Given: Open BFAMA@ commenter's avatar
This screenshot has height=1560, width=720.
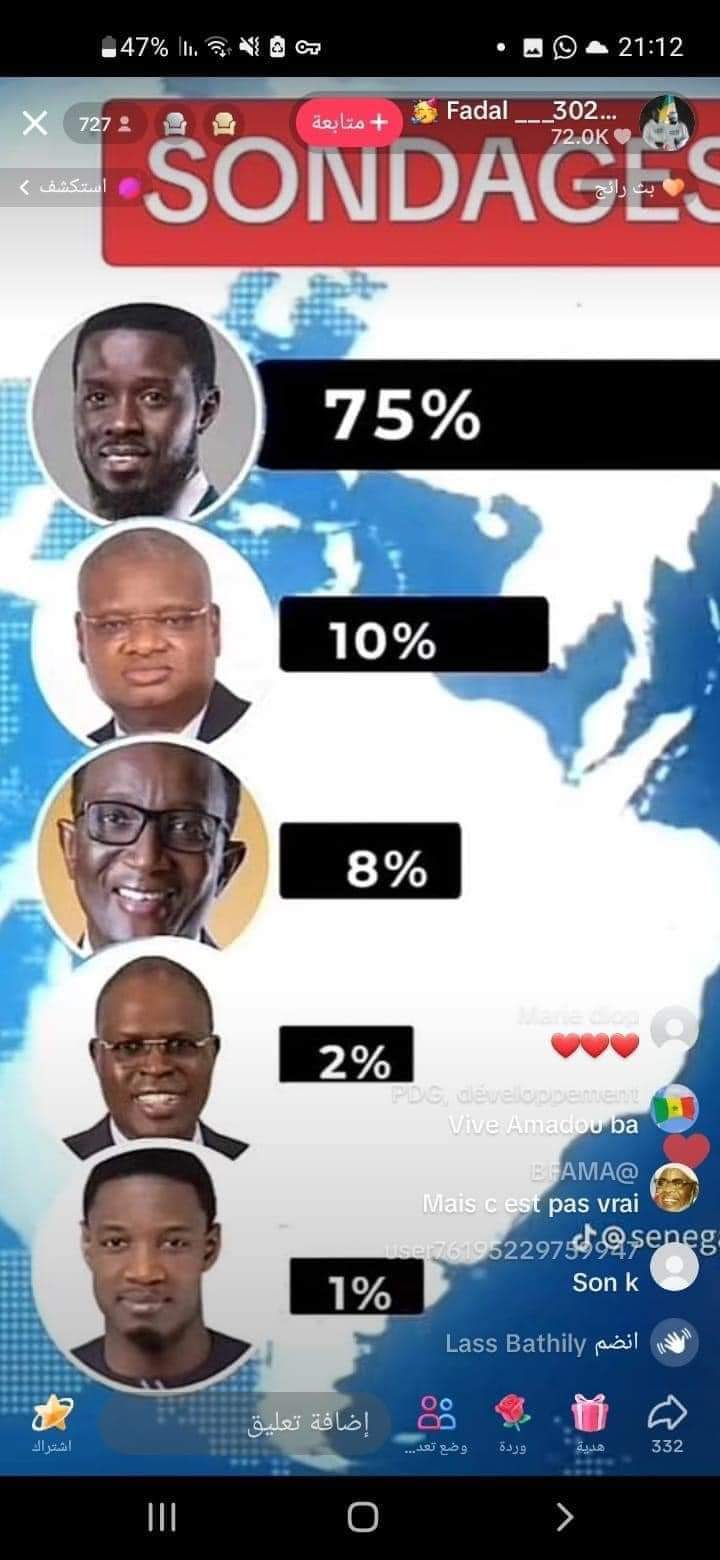Looking at the screenshot, I should (x=675, y=1187).
